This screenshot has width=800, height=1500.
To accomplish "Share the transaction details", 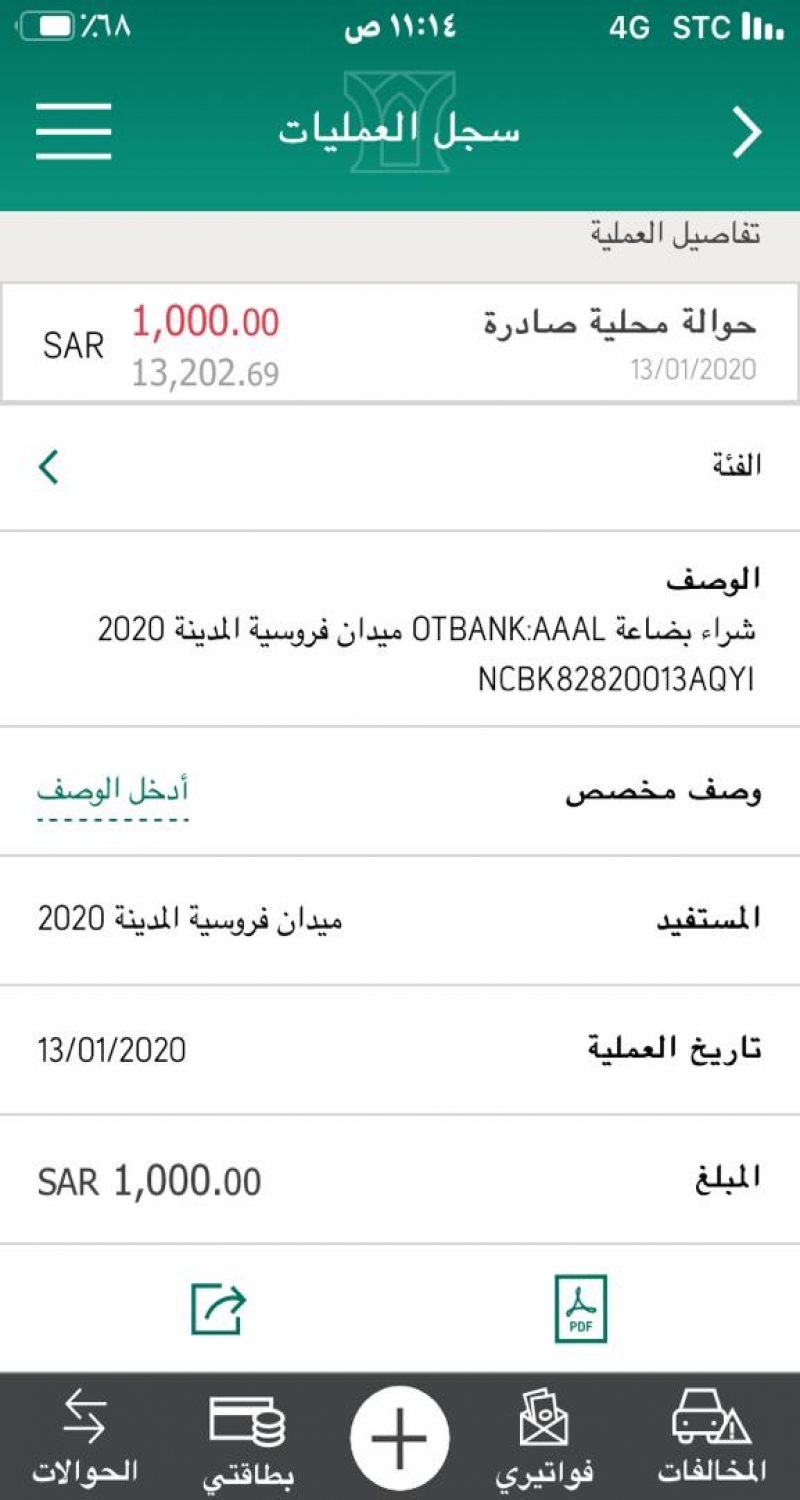I will [218, 1308].
